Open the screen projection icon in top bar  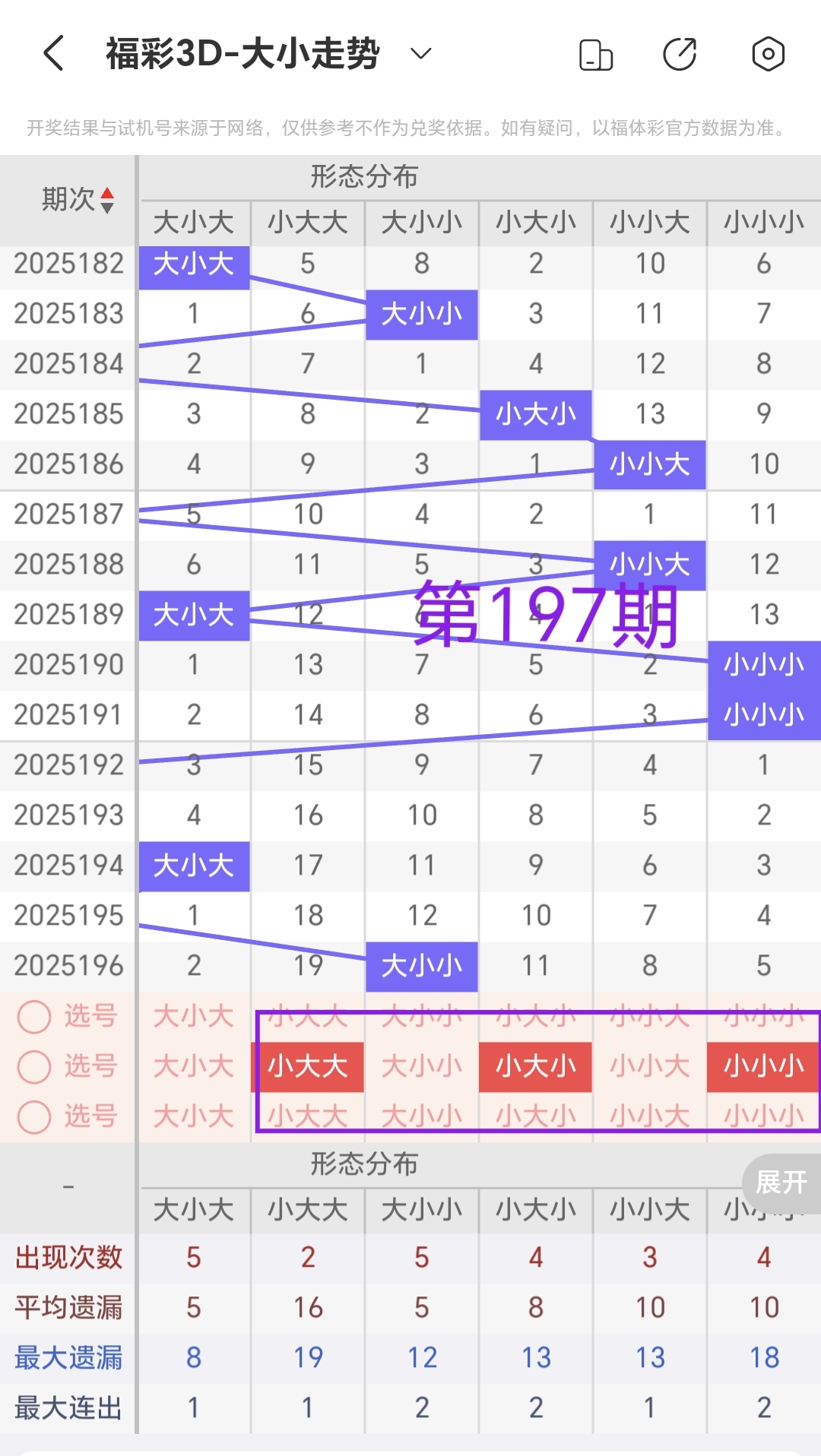pyautogui.click(x=598, y=54)
